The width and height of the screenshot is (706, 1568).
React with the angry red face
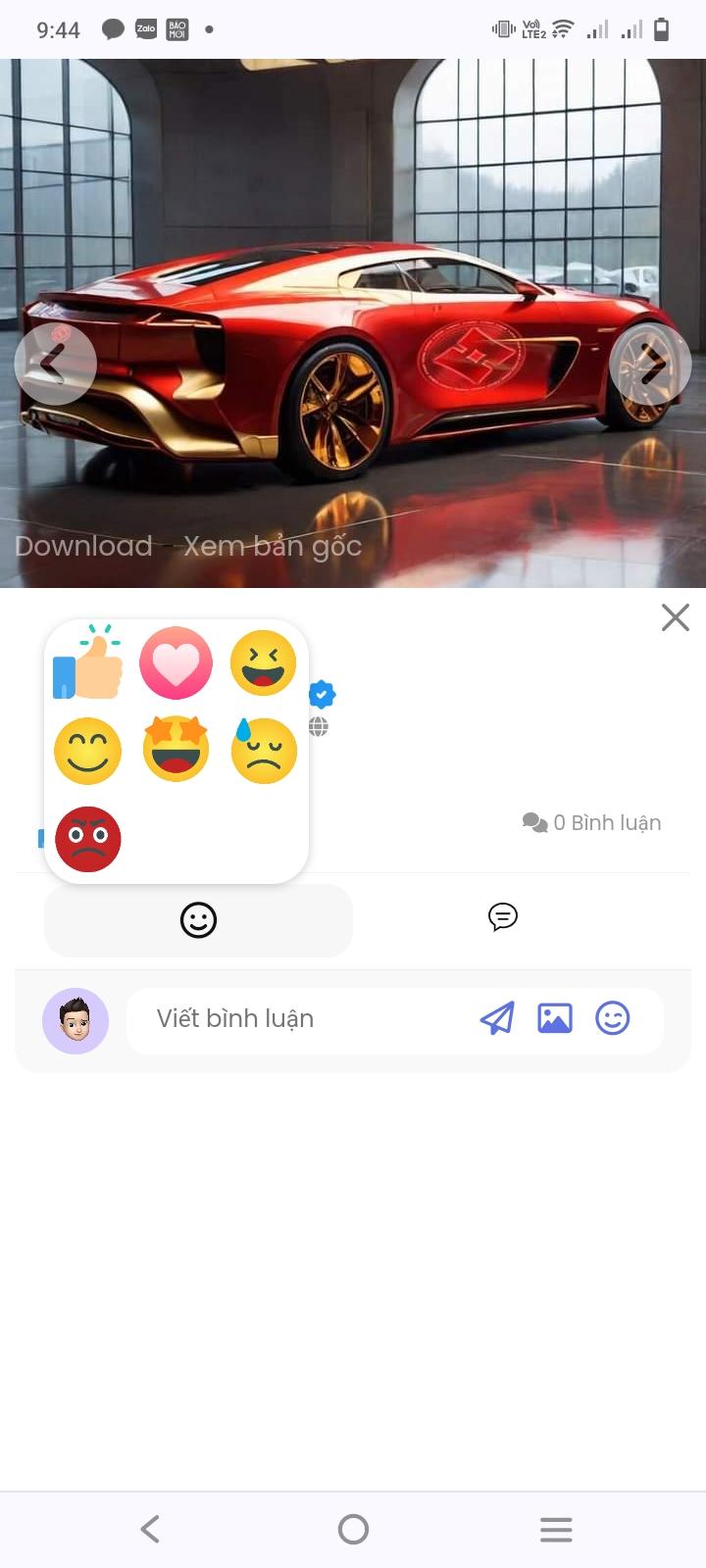(88, 839)
